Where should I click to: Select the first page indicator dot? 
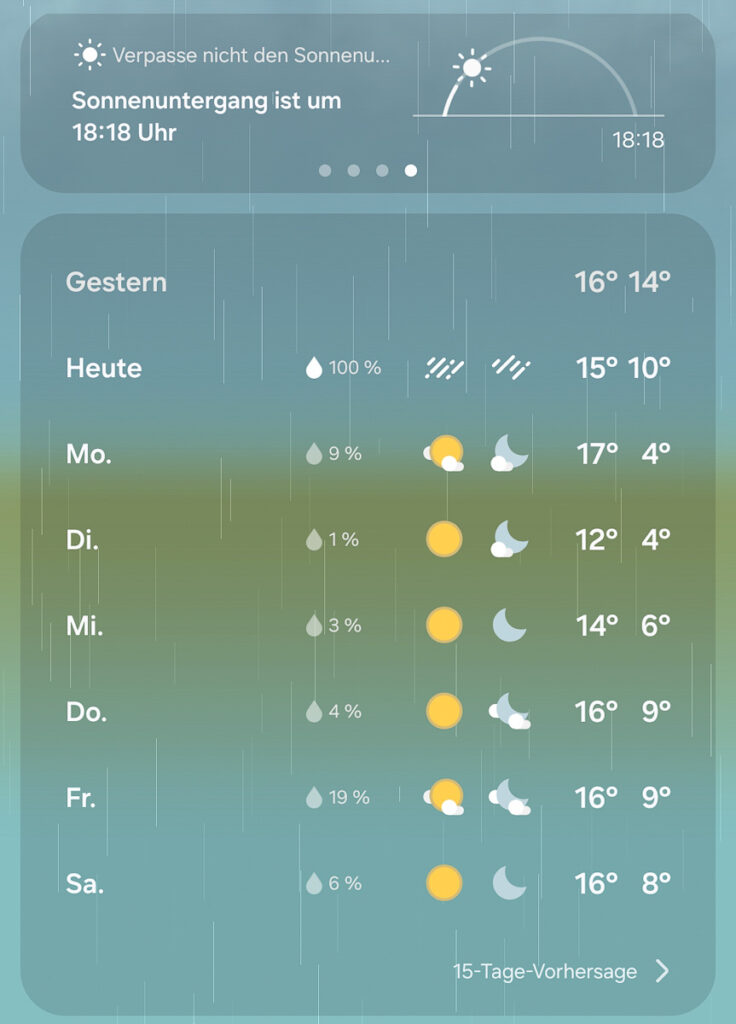tap(325, 171)
